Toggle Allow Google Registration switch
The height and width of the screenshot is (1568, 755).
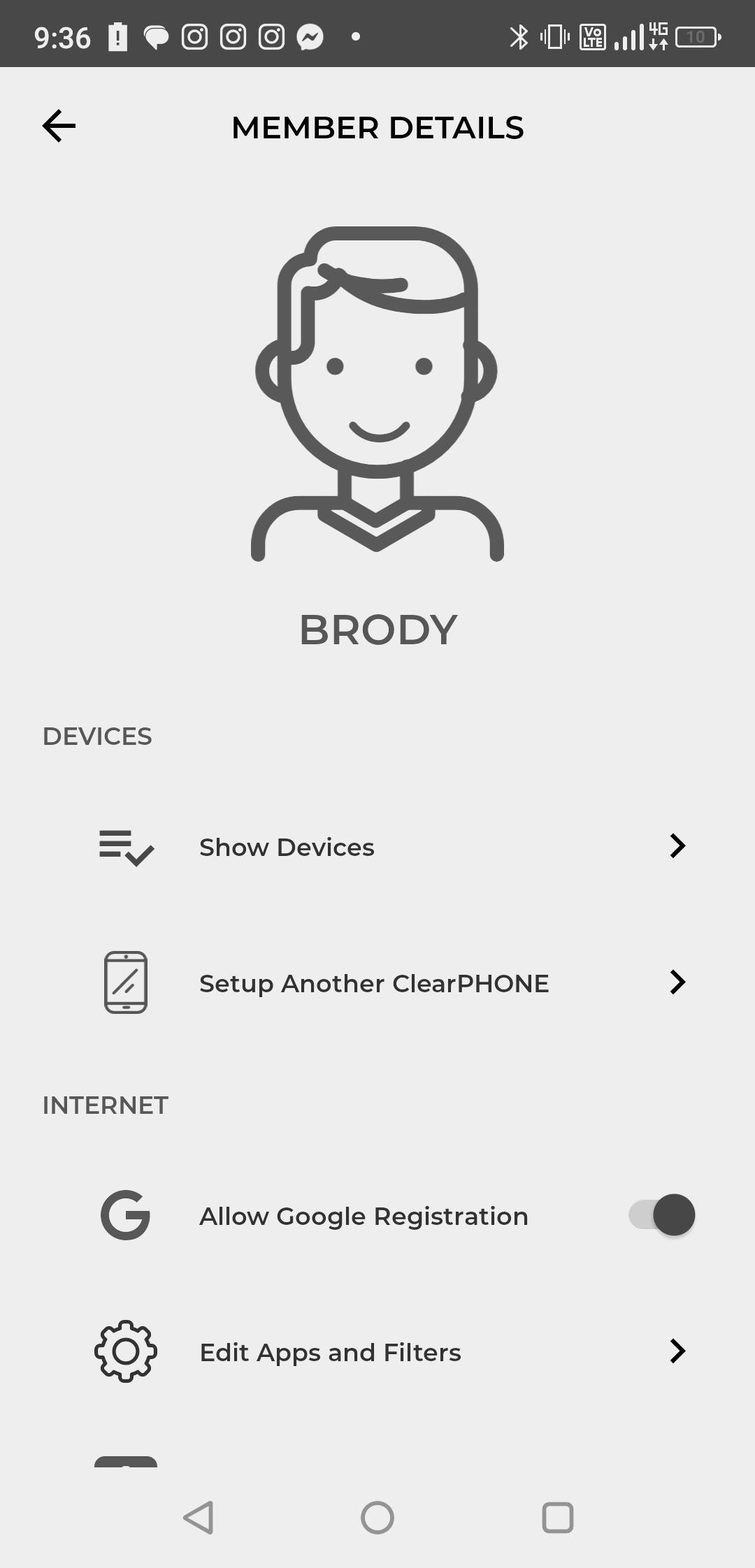661,1215
